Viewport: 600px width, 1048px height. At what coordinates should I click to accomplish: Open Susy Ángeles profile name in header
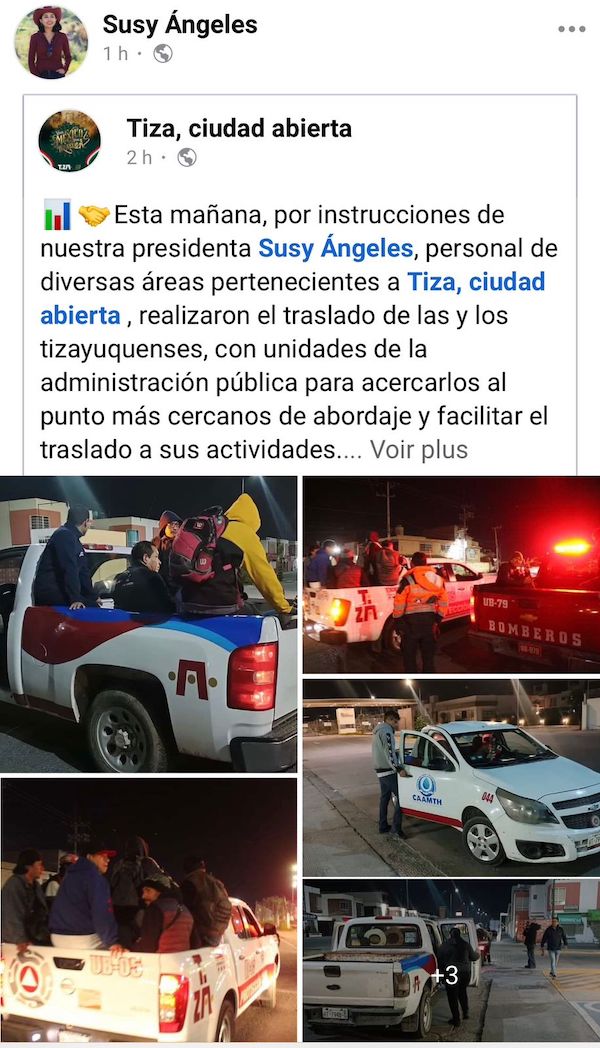coord(179,25)
